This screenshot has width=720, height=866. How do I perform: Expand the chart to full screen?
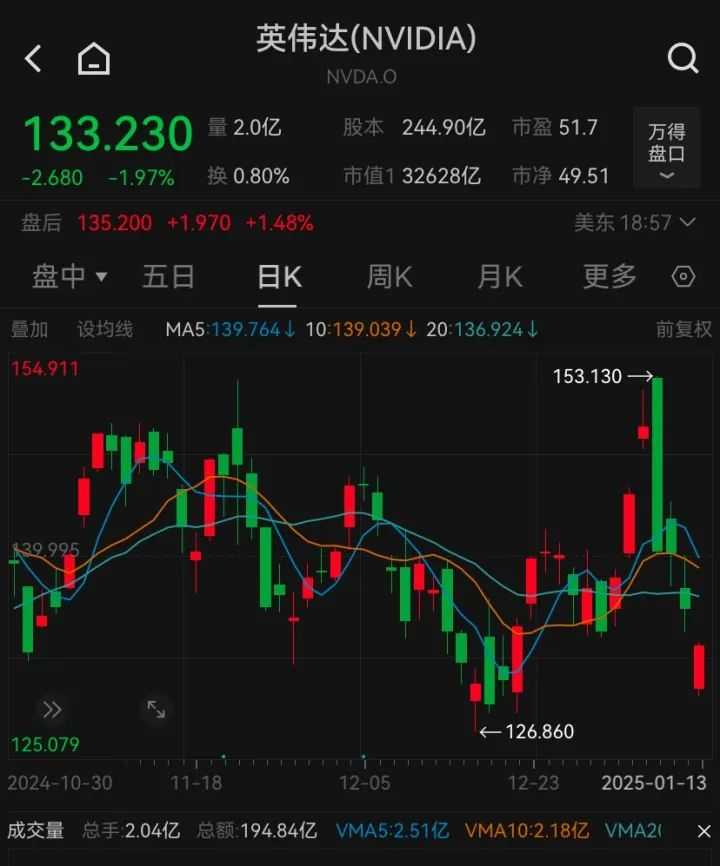[x=156, y=709]
